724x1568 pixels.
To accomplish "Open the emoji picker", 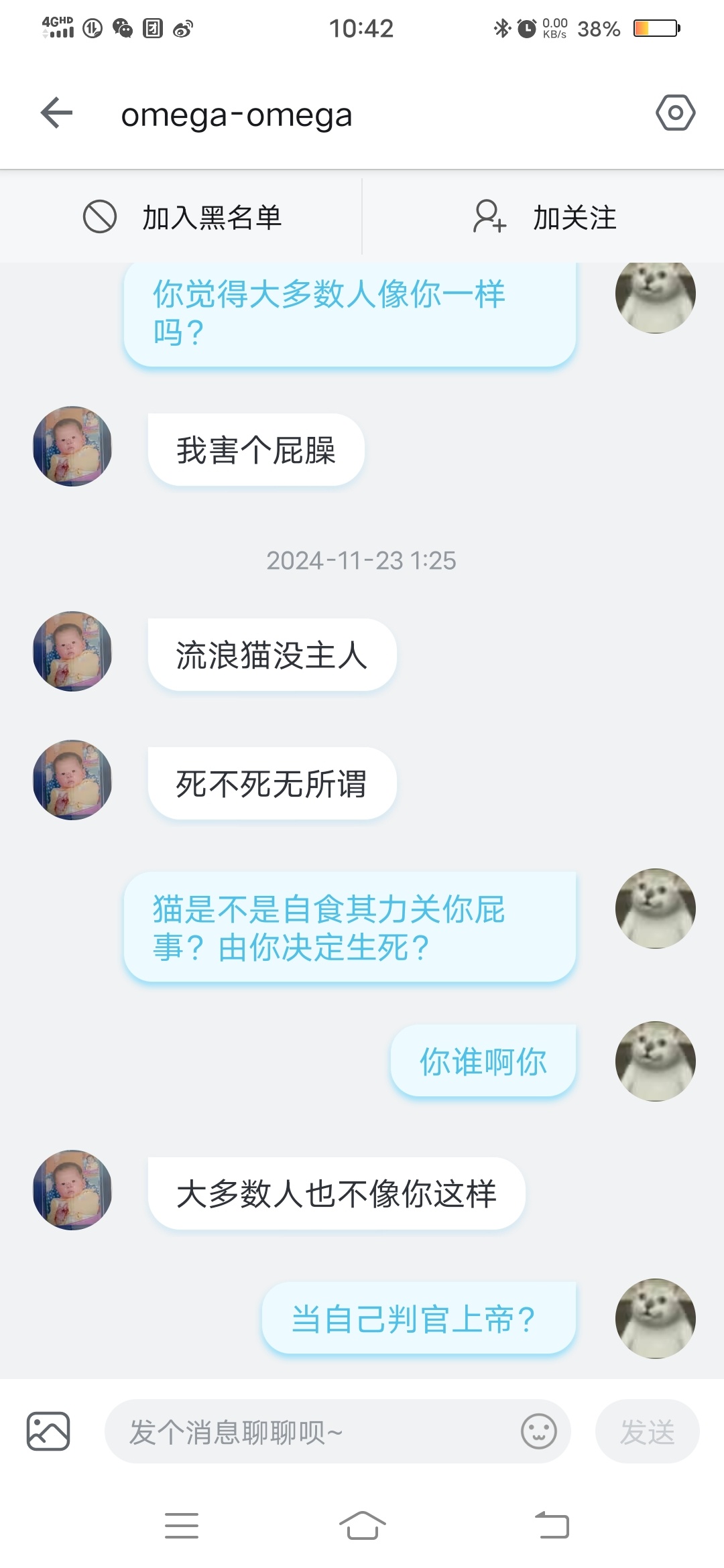I will [x=538, y=1432].
